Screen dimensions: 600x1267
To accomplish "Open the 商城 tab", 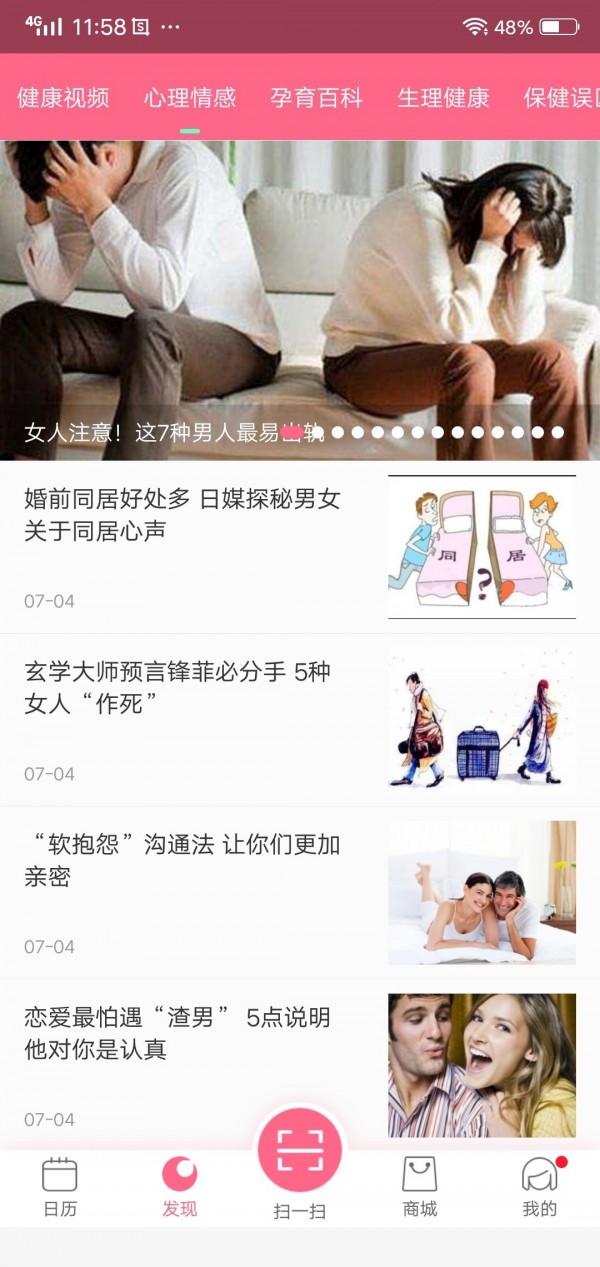I will [420, 1187].
